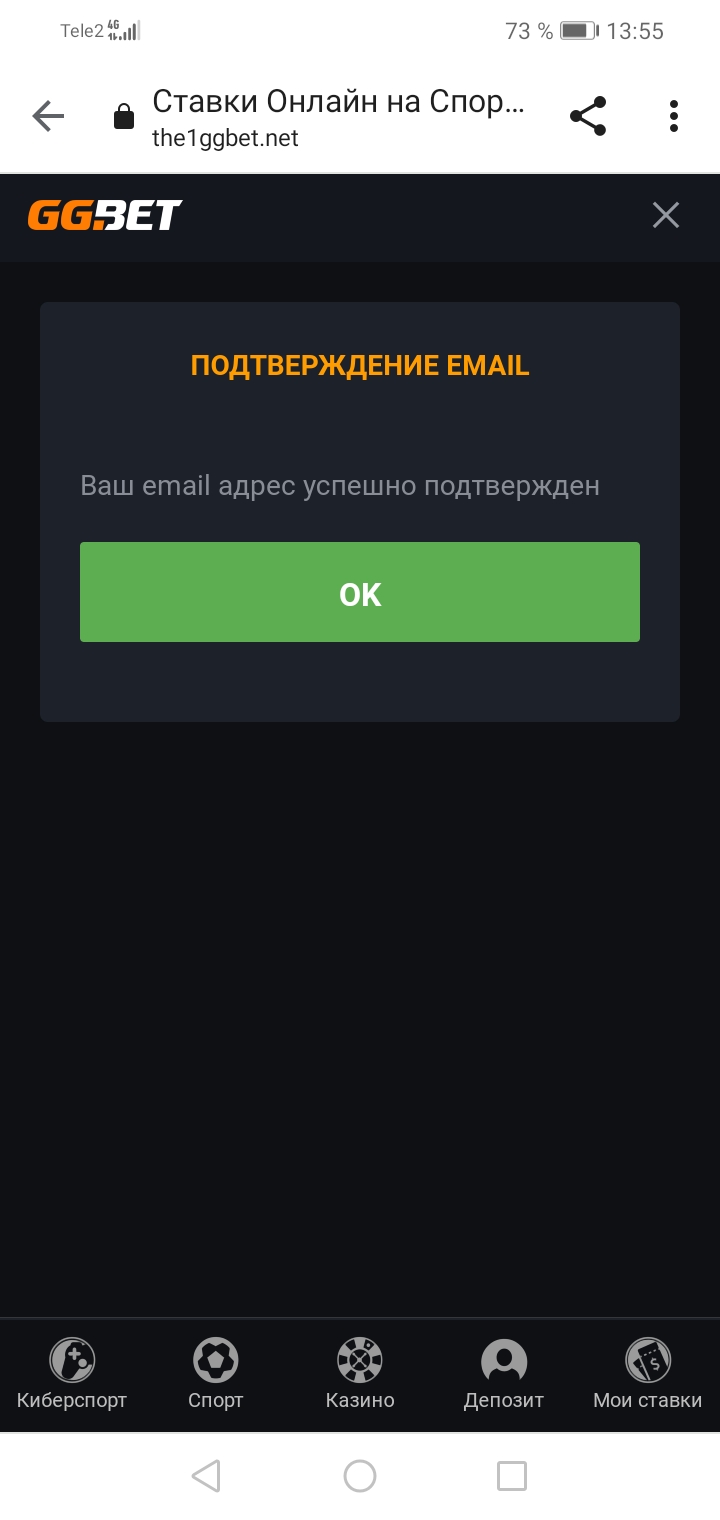Tap the Android recent apps square button
Image resolution: width=720 pixels, height=1520 pixels.
[512, 1475]
